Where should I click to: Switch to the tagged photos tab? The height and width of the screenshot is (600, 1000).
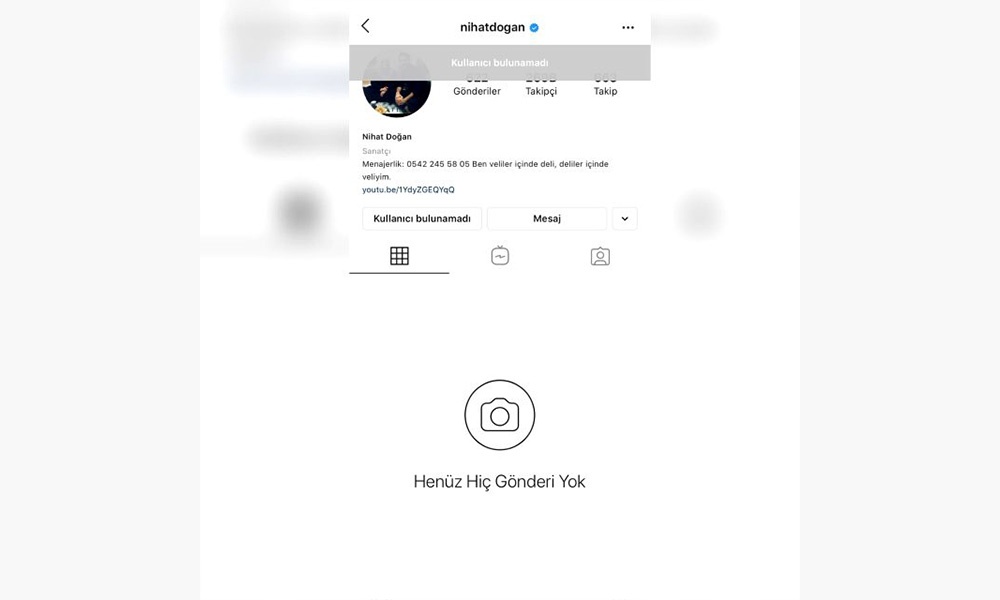point(600,256)
